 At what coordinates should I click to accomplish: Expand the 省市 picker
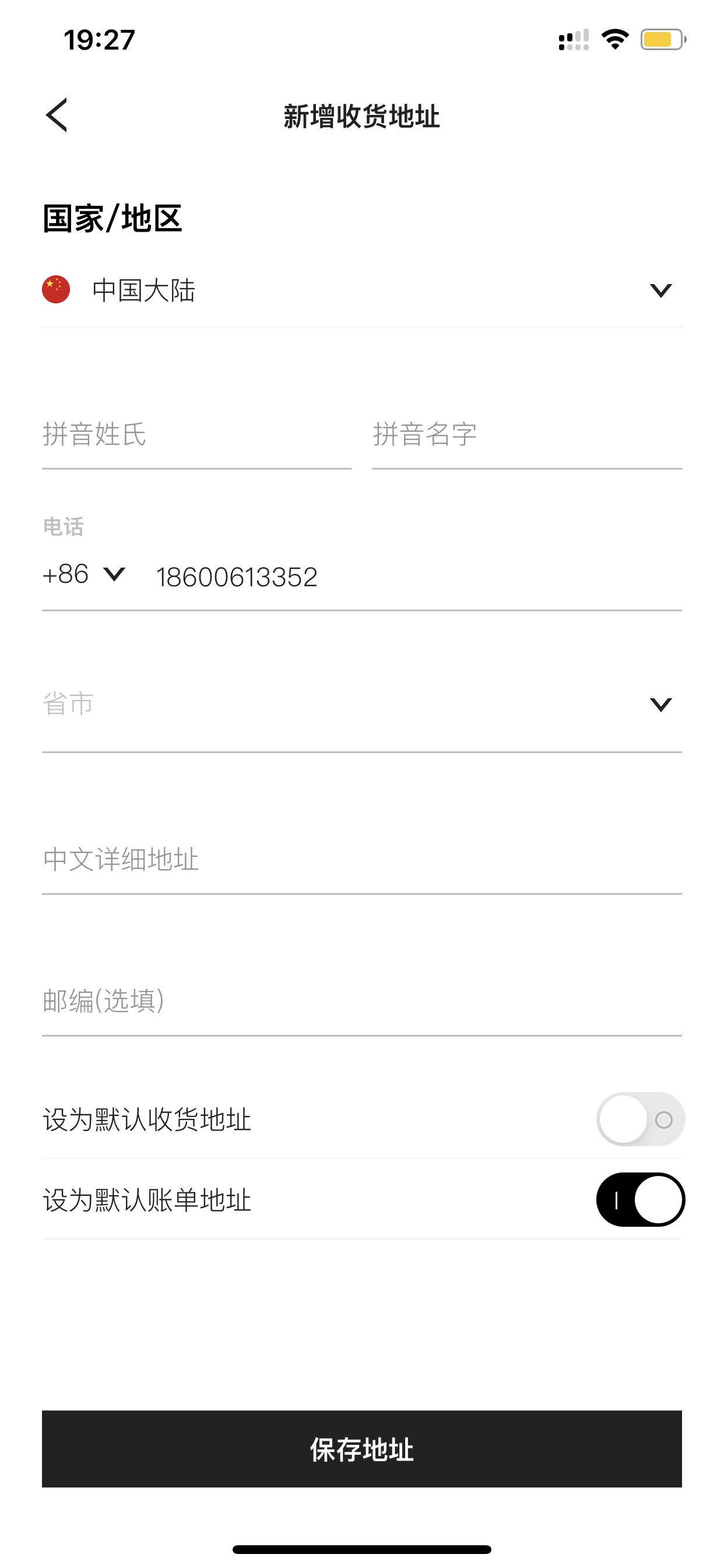tap(362, 704)
